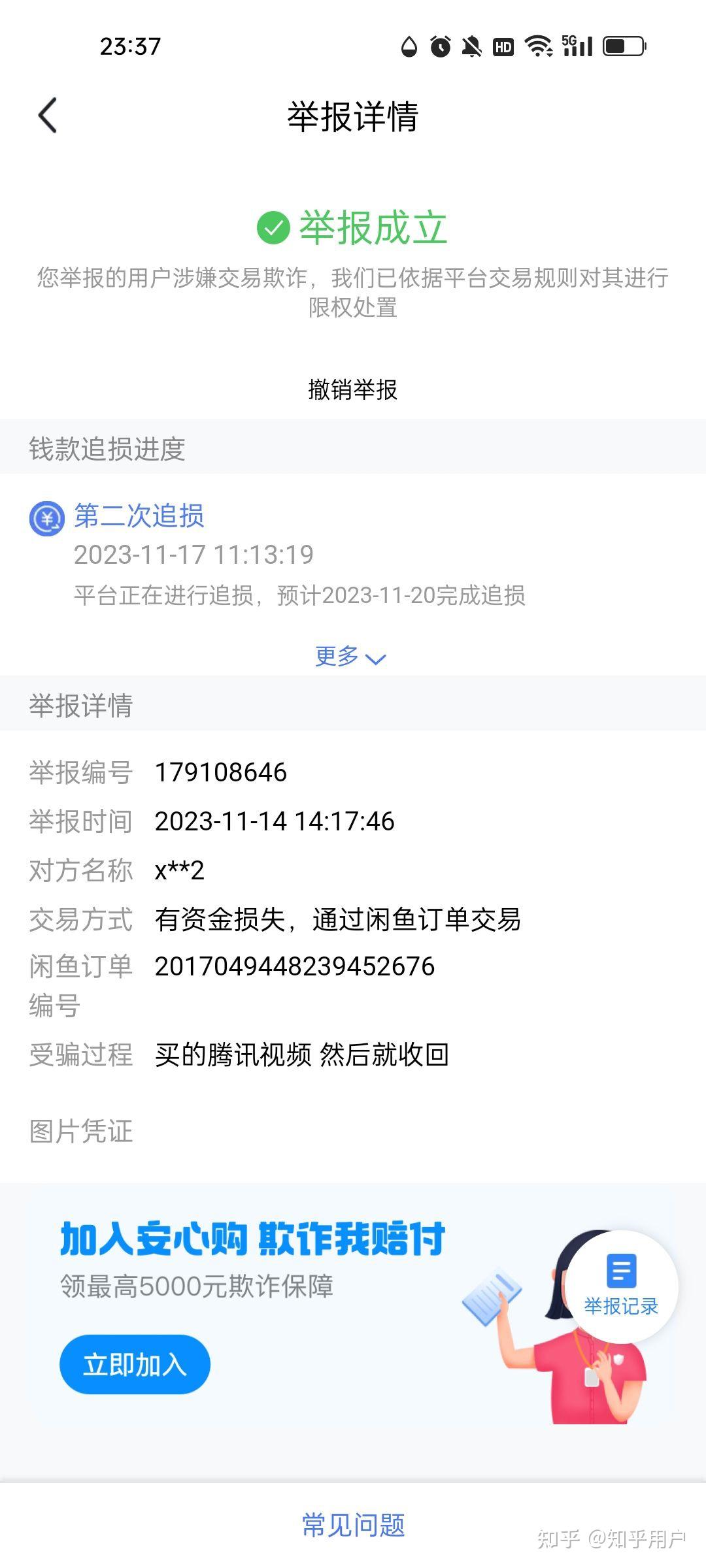Open the 举报记录 floating button
Image resolution: width=706 pixels, height=1568 pixels.
coord(621,1286)
